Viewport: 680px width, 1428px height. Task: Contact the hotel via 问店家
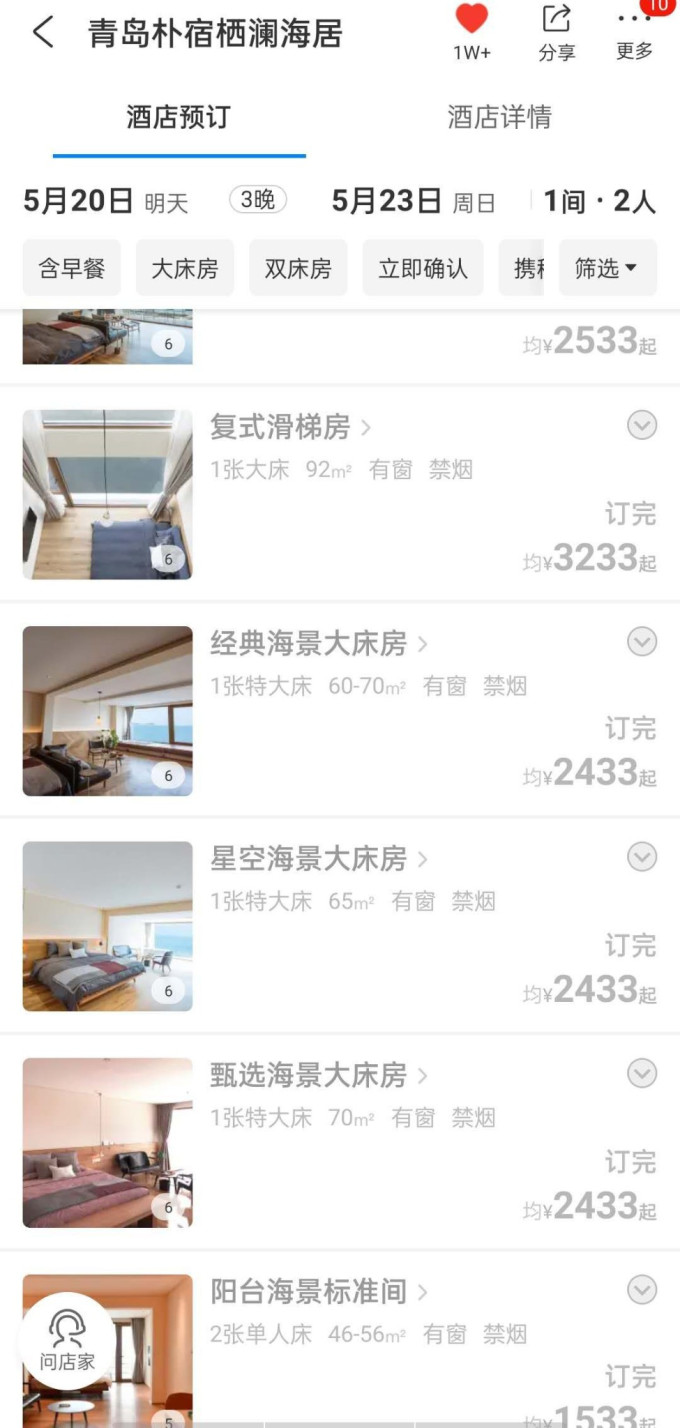coord(67,1340)
